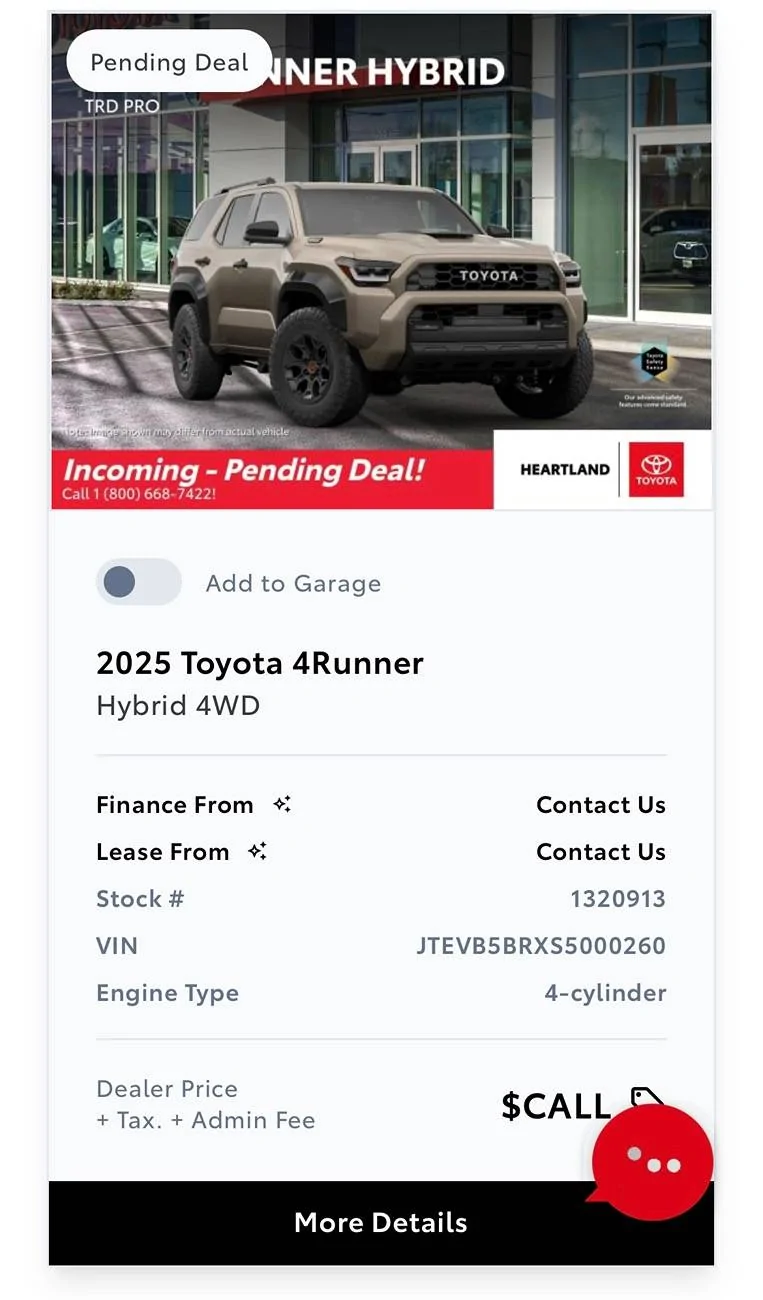This screenshot has width=763, height=1300.
Task: Click the Toyota logo in the Heartland banner
Action: tap(658, 469)
